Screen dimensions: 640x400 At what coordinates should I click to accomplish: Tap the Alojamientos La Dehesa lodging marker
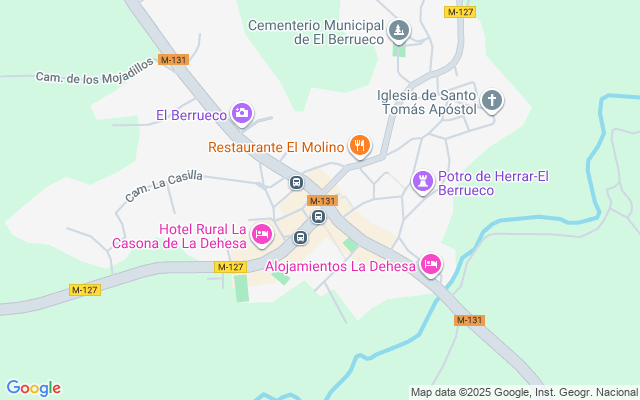tap(431, 264)
